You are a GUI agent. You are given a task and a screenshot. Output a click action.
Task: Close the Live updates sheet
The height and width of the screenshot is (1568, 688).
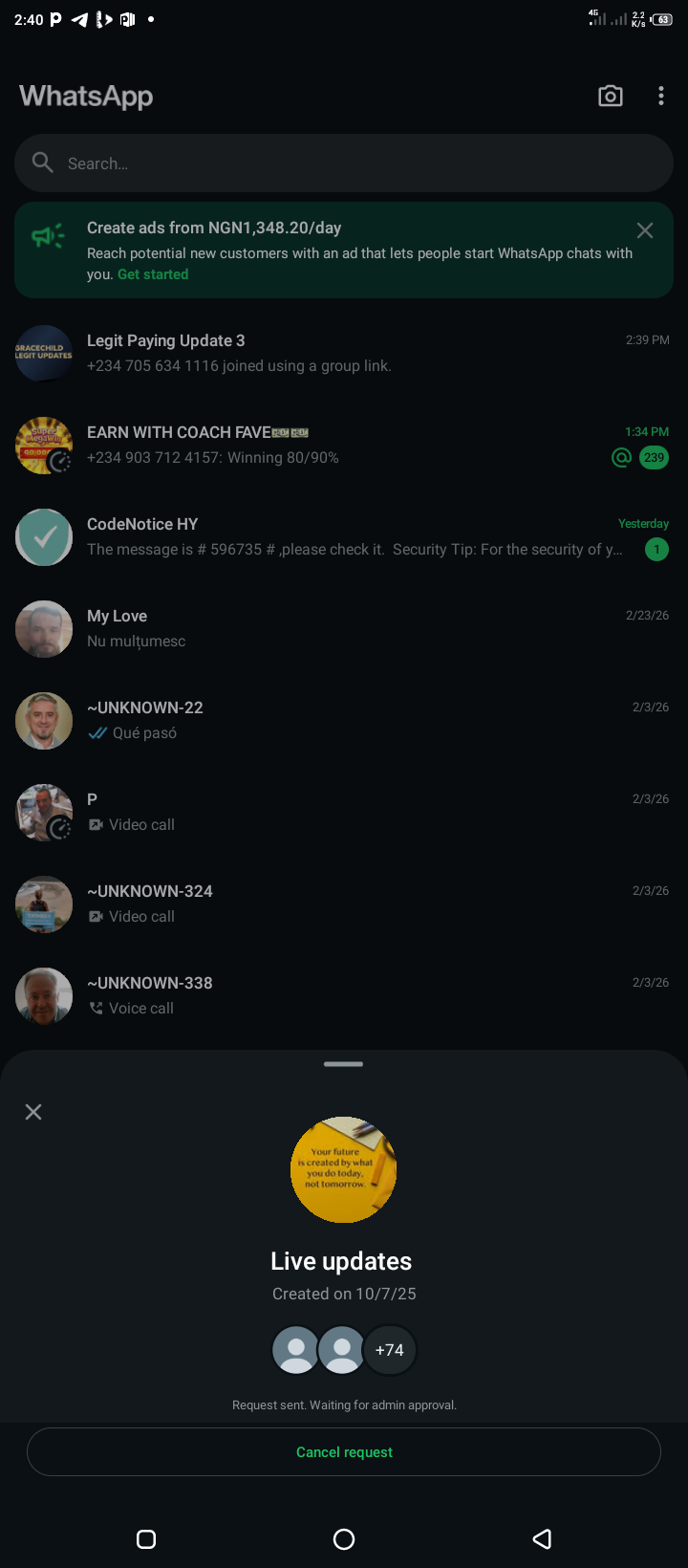pos(33,1112)
